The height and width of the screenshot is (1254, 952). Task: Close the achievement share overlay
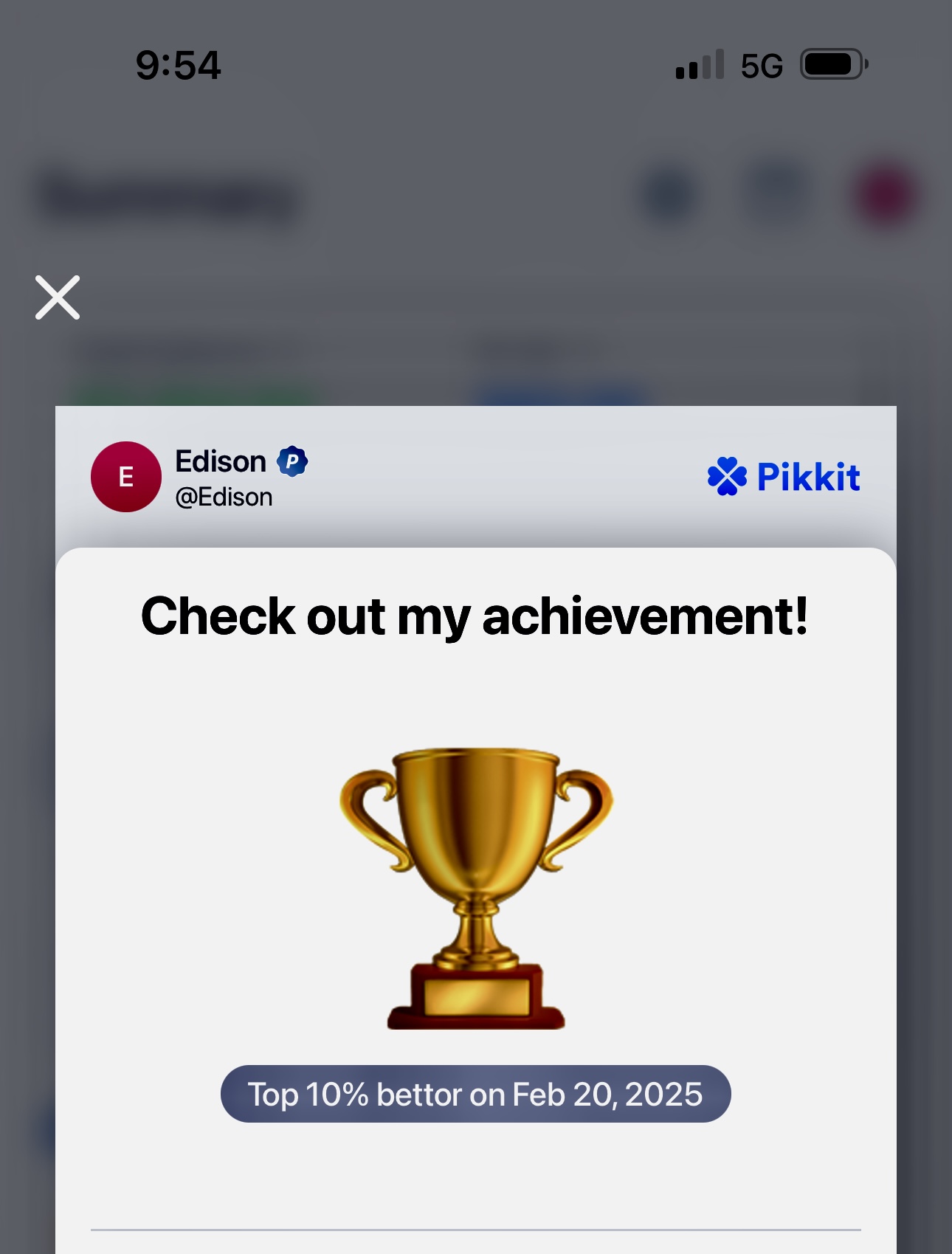(58, 297)
